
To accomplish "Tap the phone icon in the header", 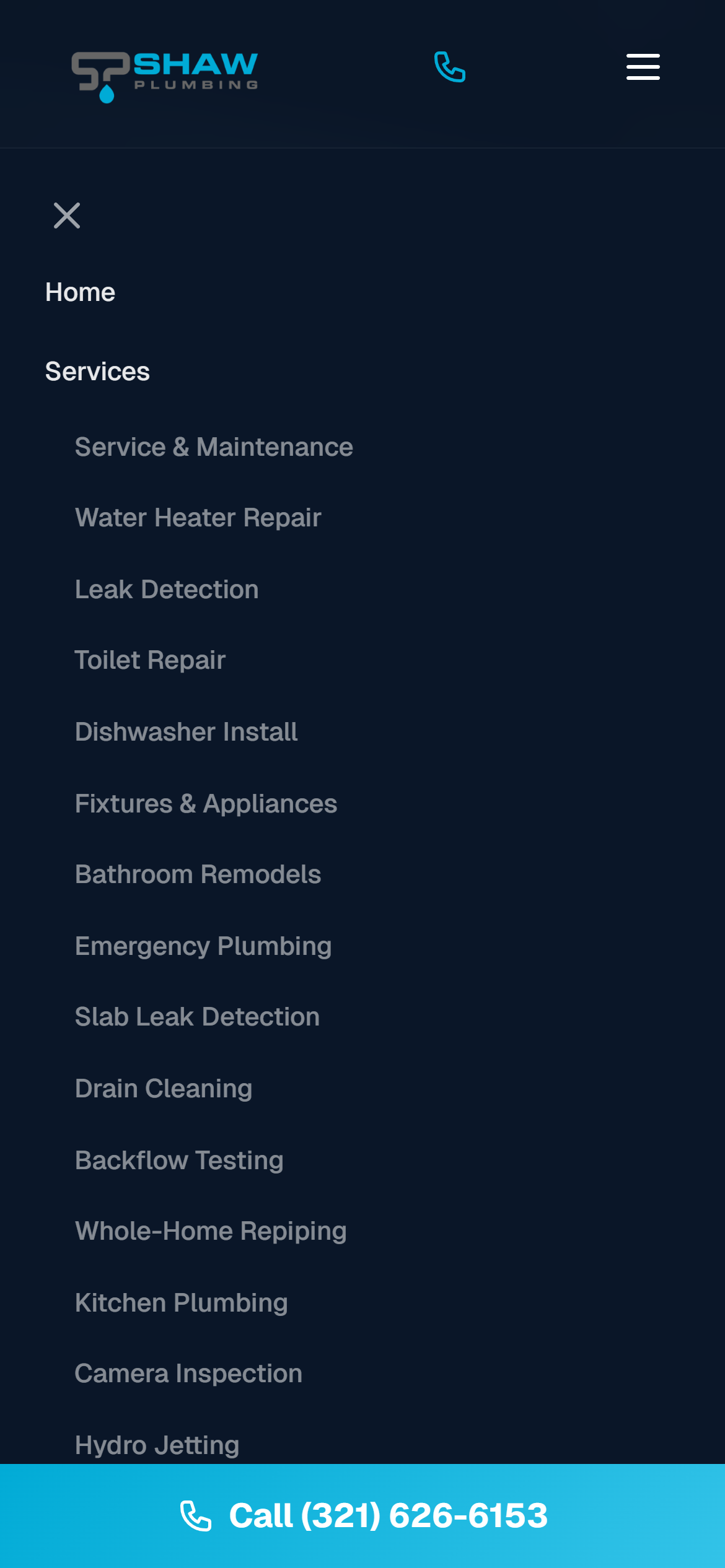I will point(450,67).
